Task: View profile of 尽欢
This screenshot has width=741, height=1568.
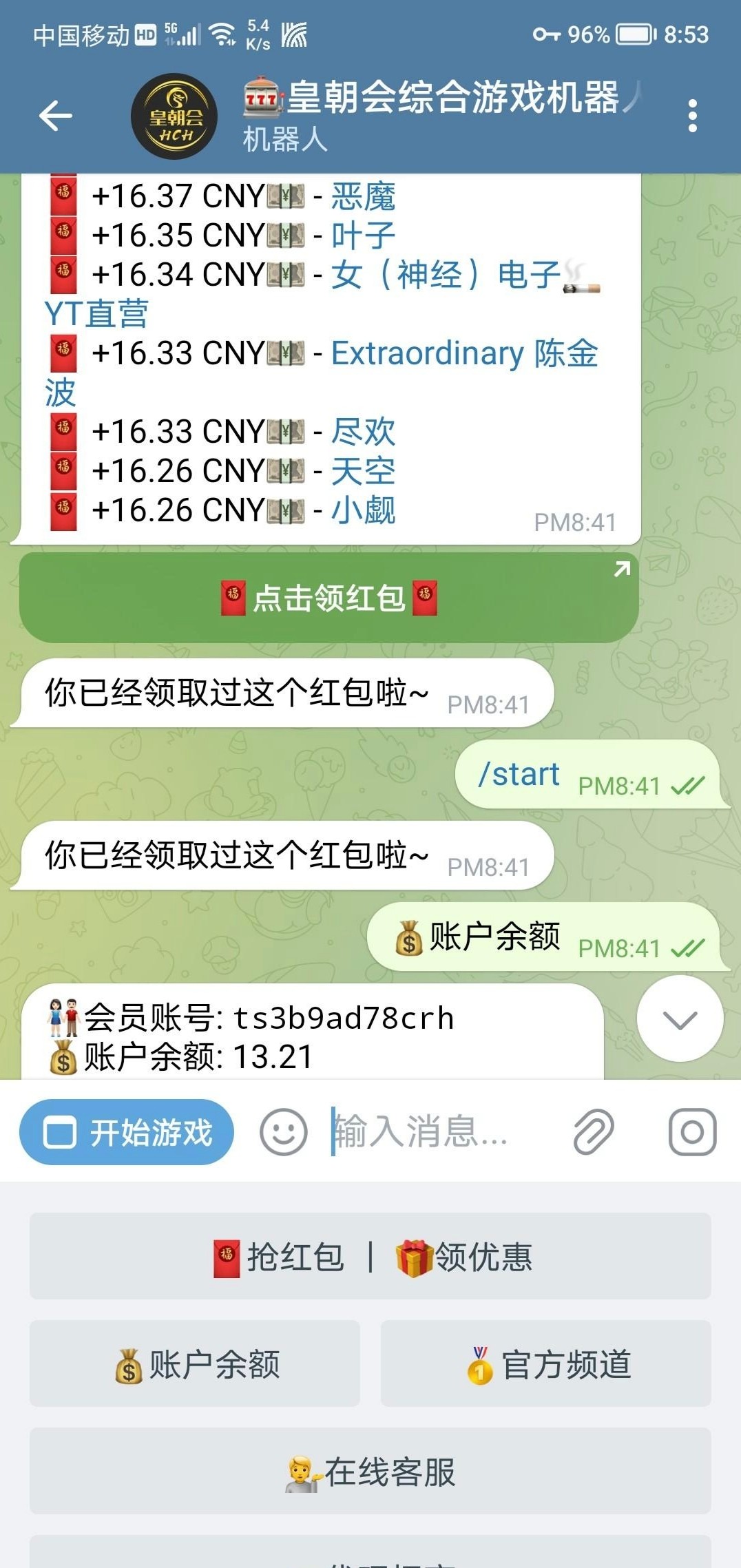Action: point(363,432)
